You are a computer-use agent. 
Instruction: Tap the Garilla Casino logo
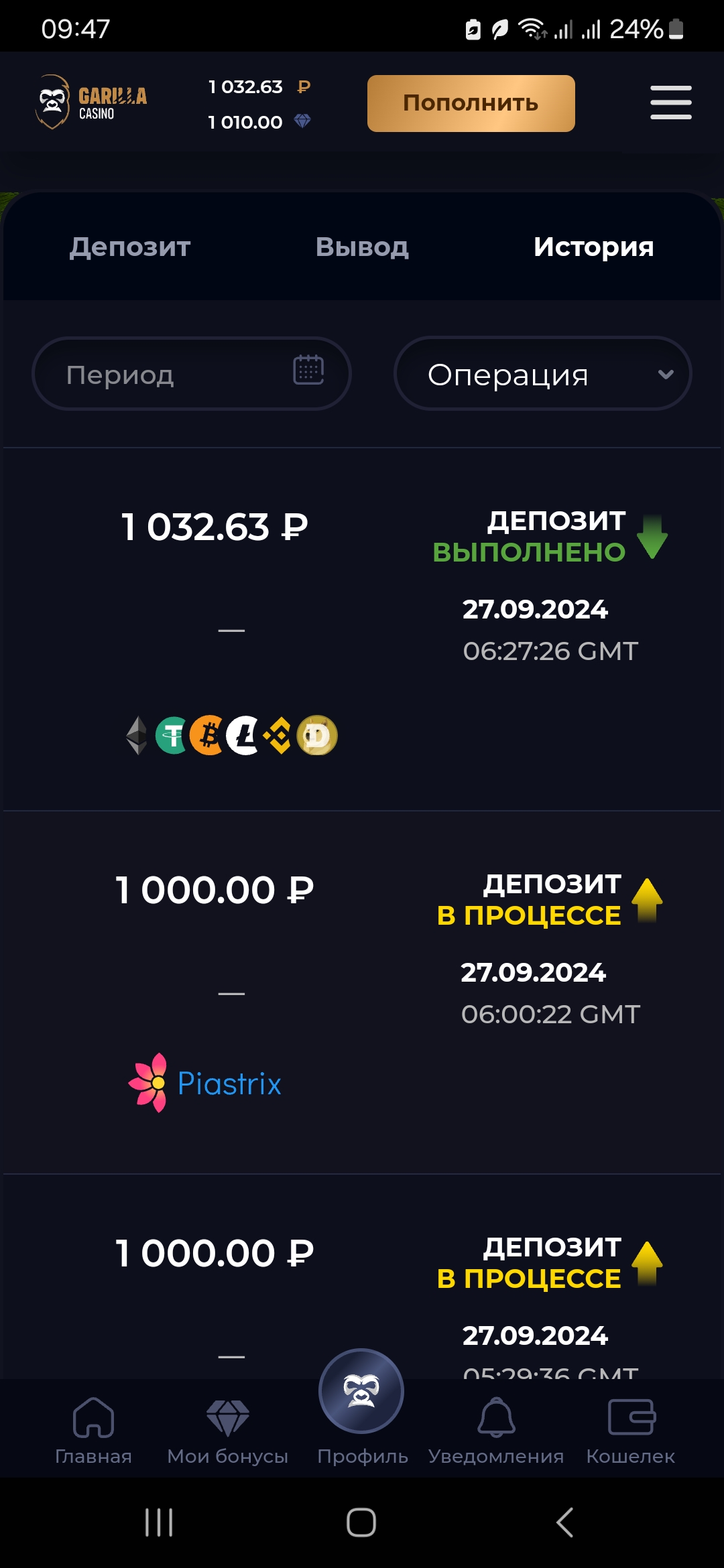[x=91, y=102]
